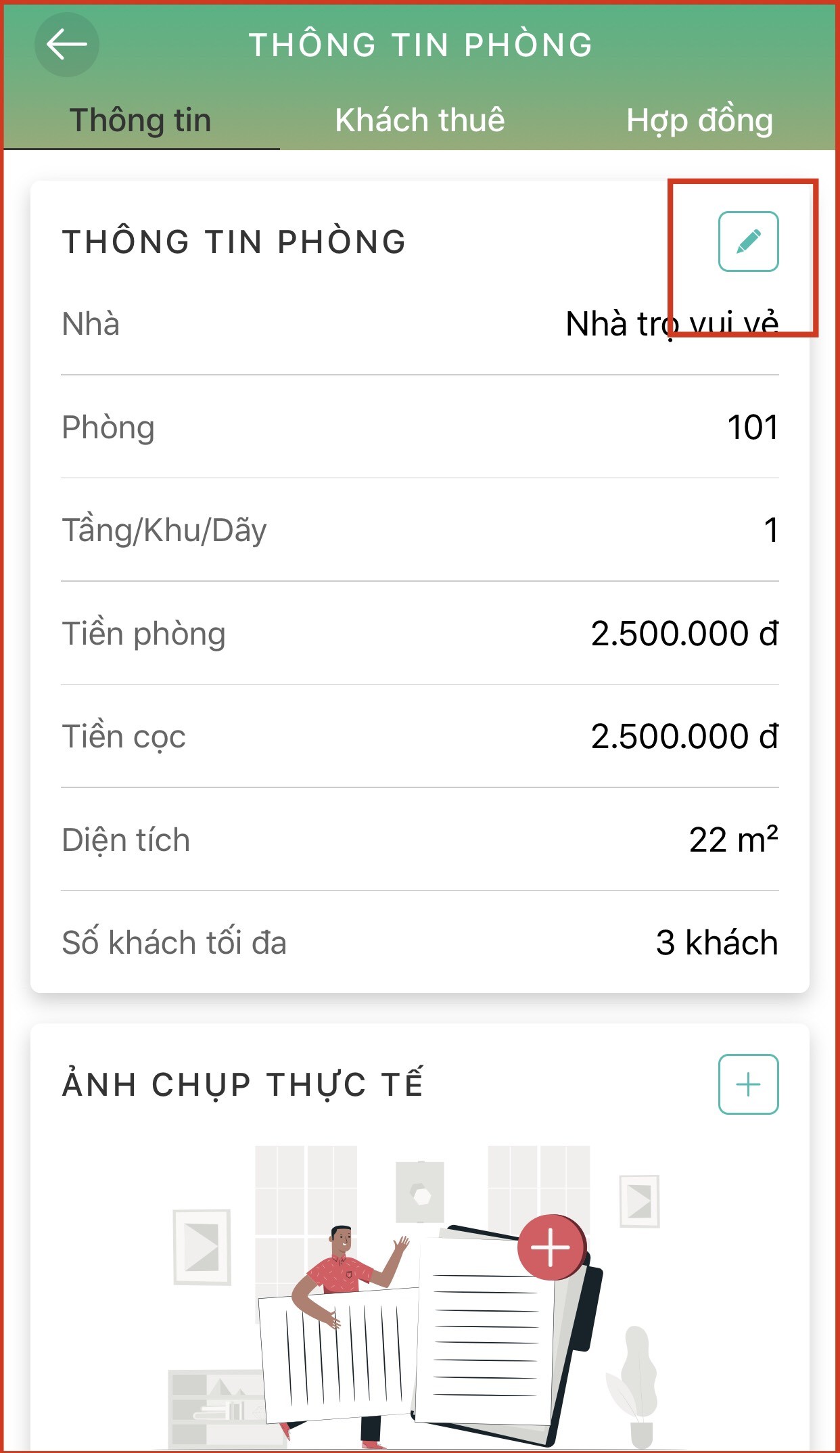Switch to the Khách thuê tab
The height and width of the screenshot is (1453, 840).
click(420, 120)
